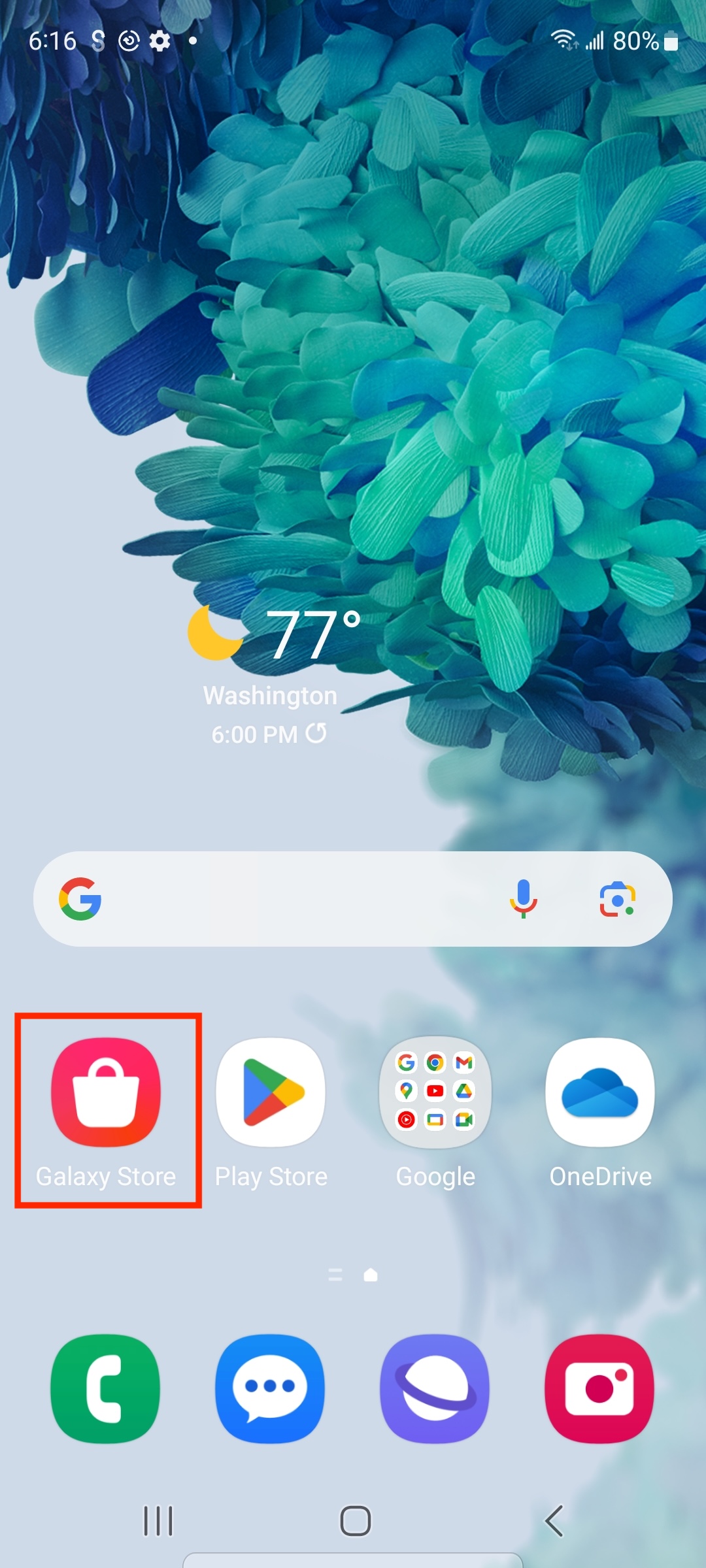Open the OneDrive app
Viewport: 706px width, 1568px height.
600,1092
